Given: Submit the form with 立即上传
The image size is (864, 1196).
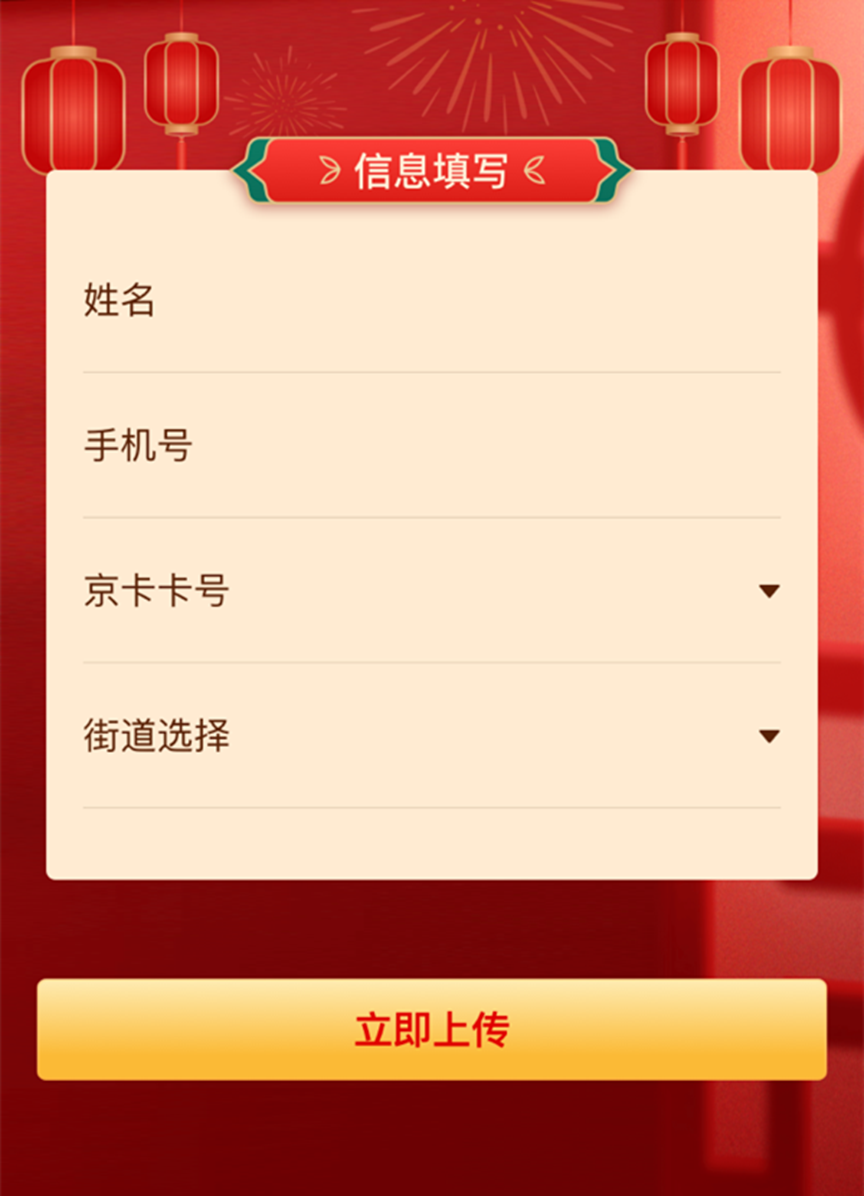Looking at the screenshot, I should click(x=432, y=1030).
